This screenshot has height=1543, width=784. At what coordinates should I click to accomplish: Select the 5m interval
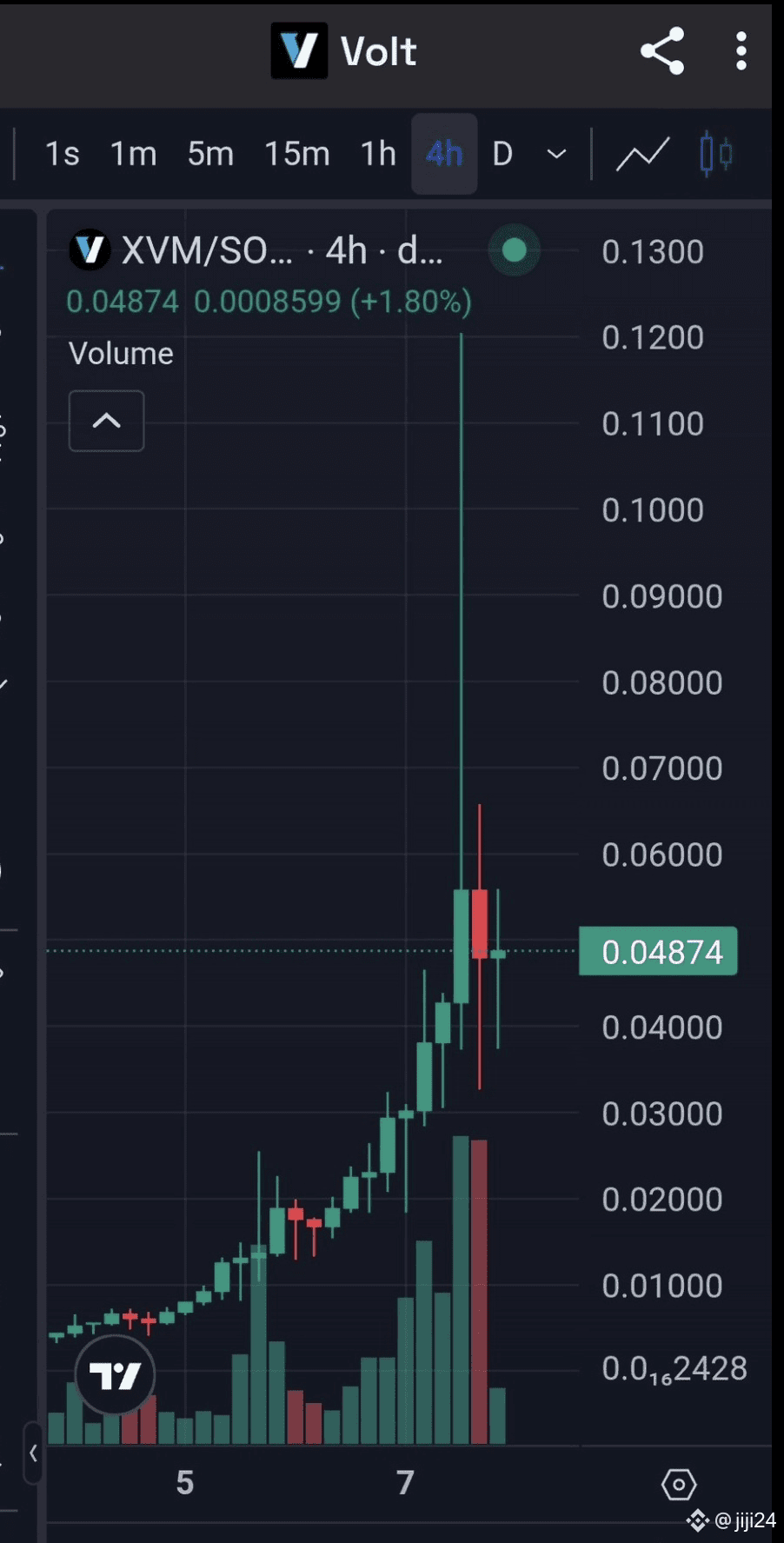pyautogui.click(x=209, y=153)
